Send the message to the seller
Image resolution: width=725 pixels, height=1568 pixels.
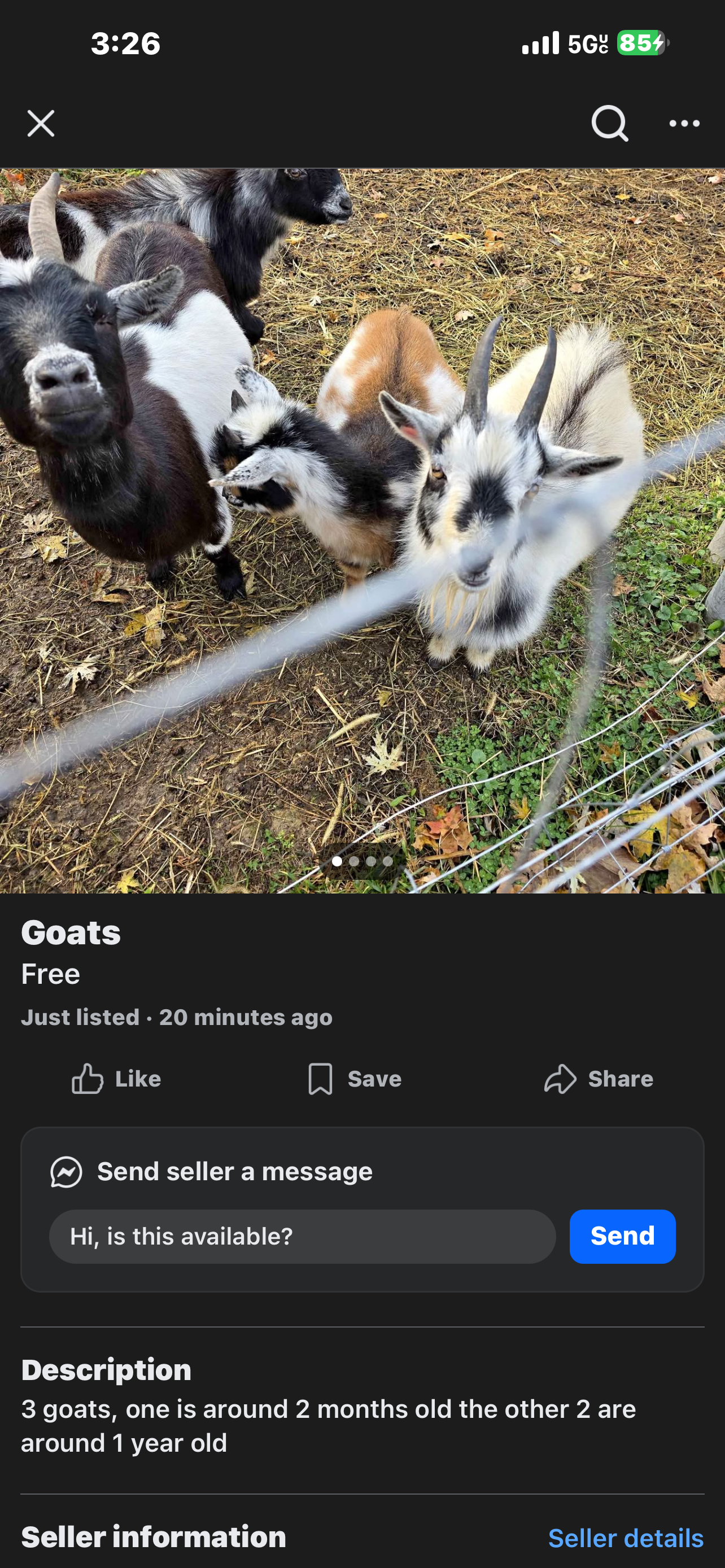coord(622,1236)
